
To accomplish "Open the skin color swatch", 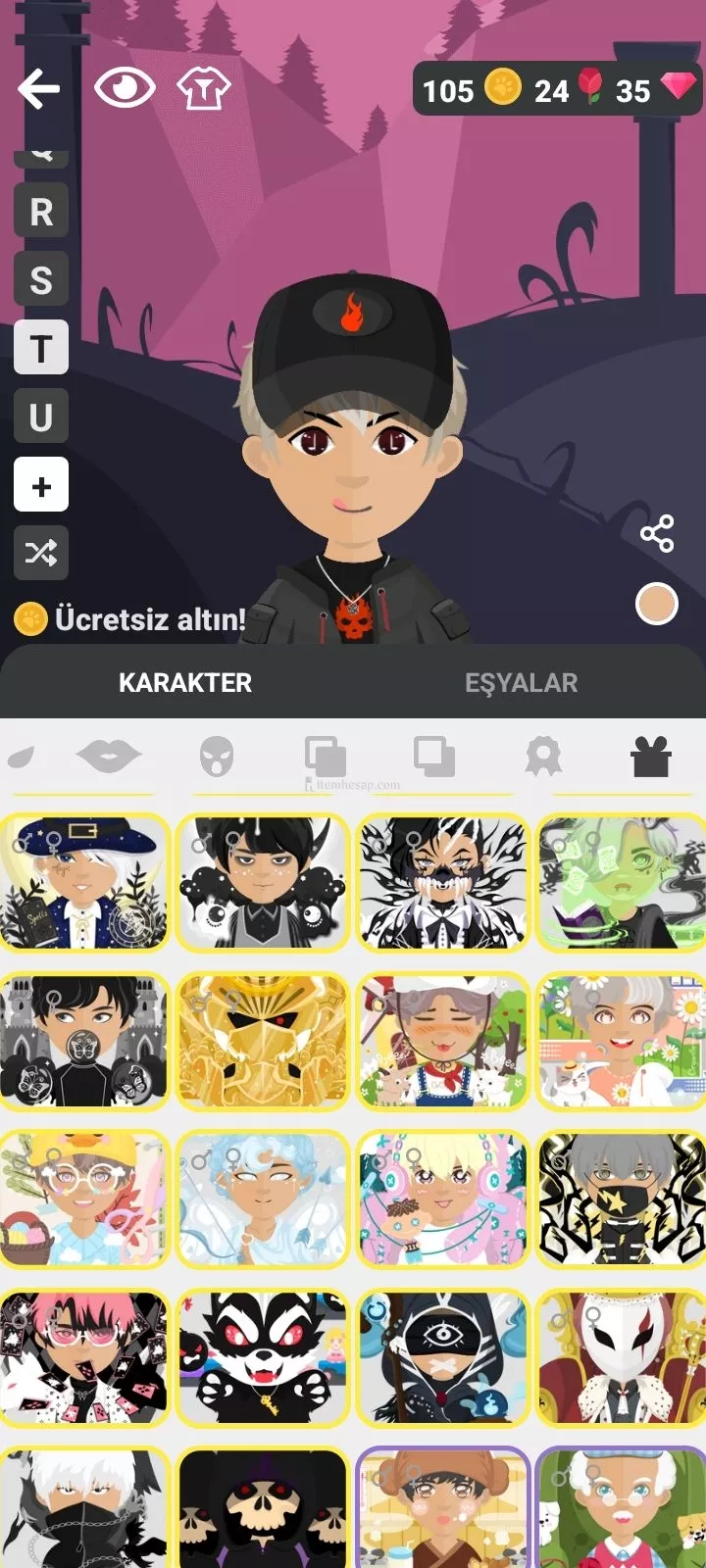I will [x=656, y=604].
